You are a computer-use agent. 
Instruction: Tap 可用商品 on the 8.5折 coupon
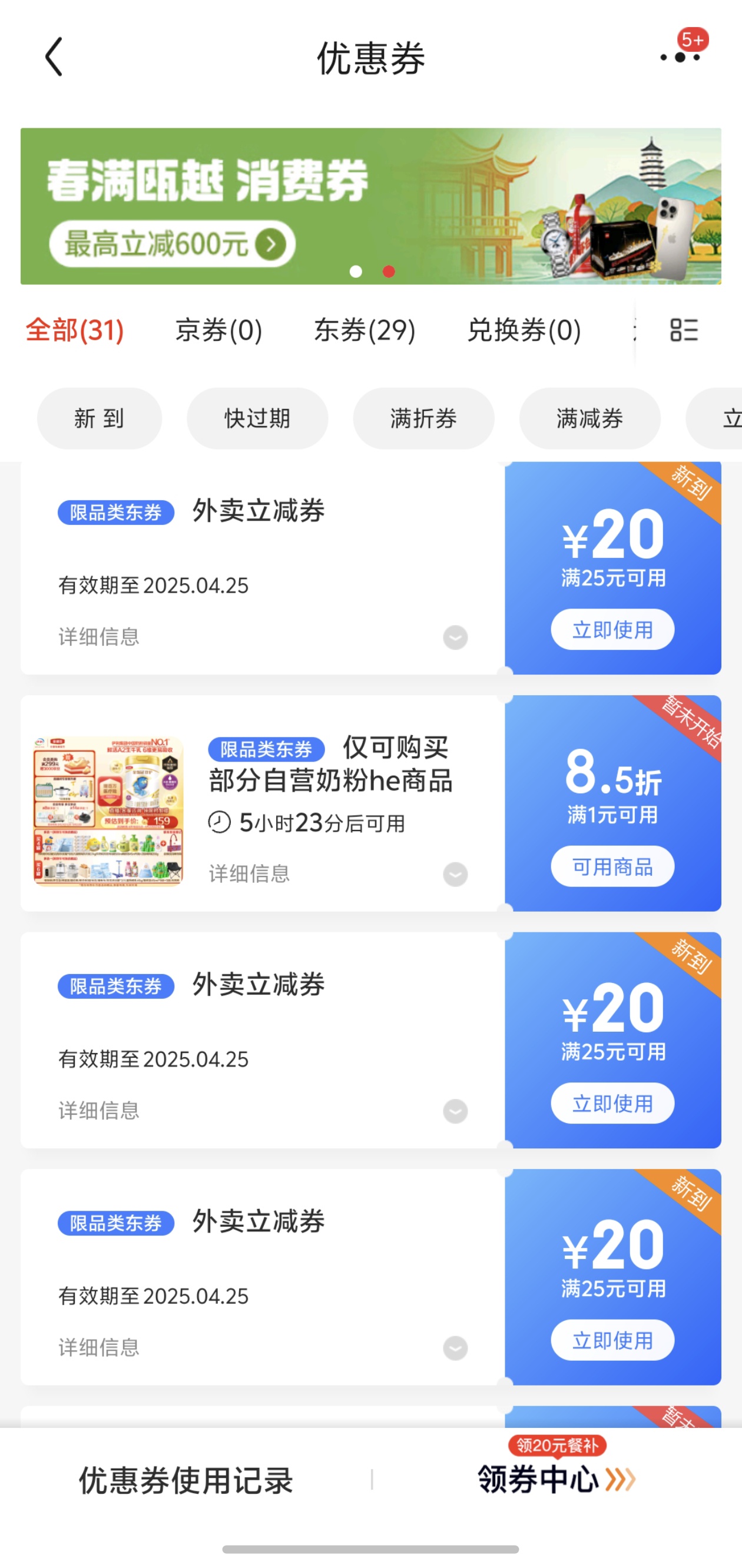[x=612, y=866]
